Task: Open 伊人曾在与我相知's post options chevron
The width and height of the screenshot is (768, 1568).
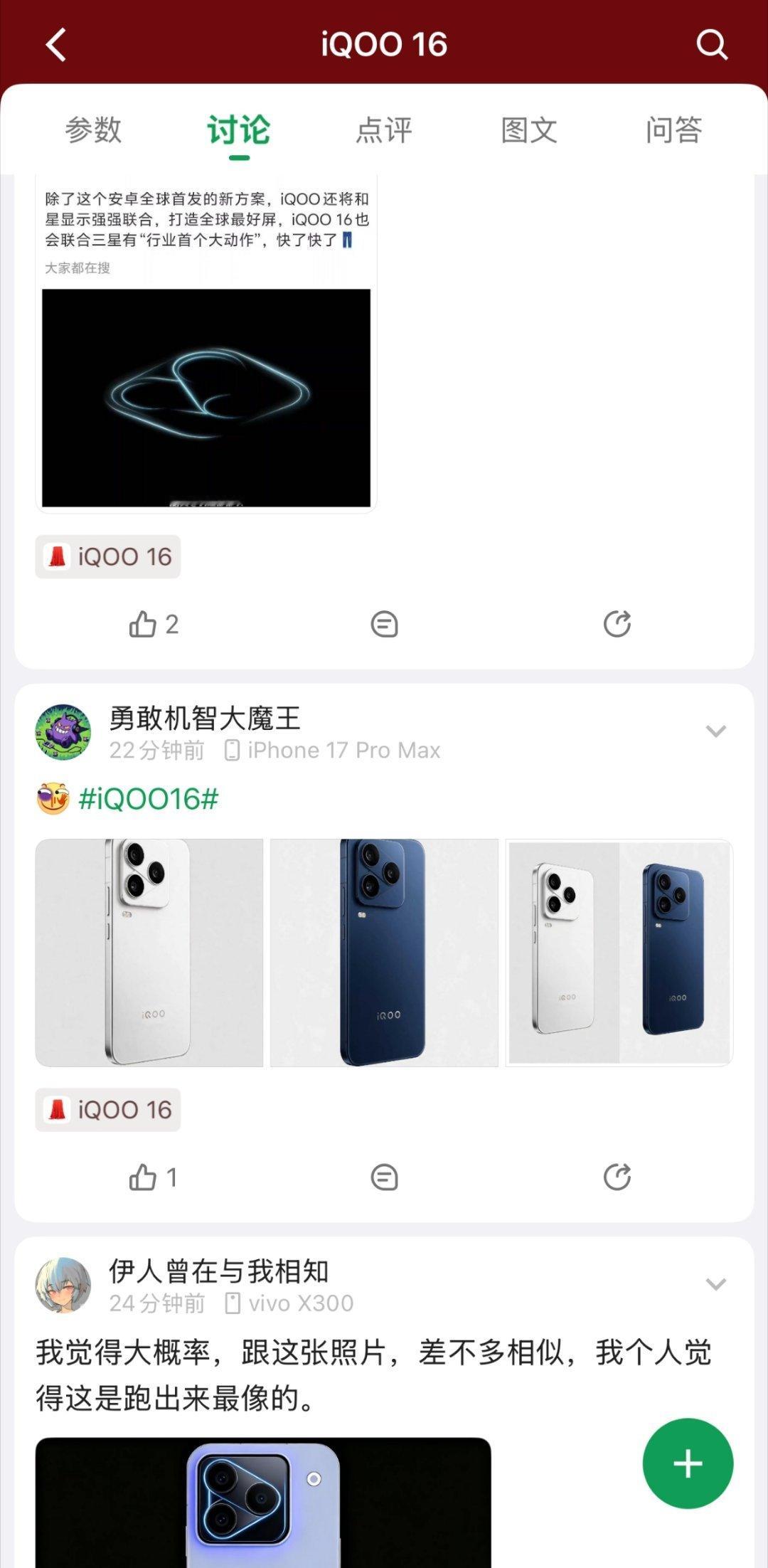Action: pyautogui.click(x=715, y=1284)
